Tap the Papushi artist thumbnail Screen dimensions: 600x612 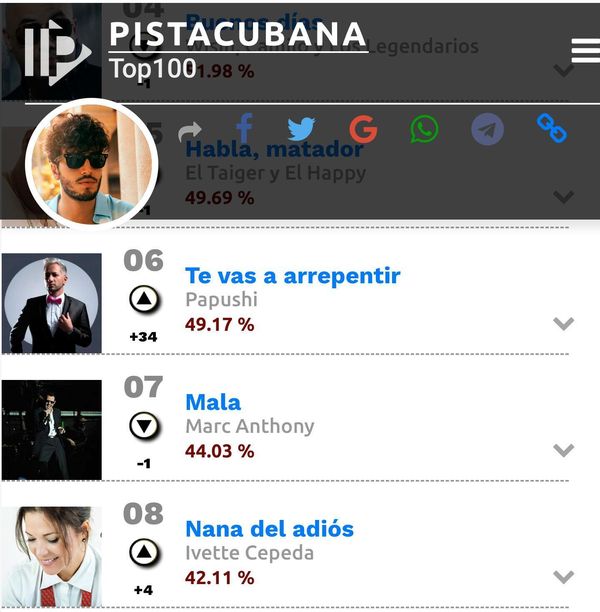pos(52,303)
